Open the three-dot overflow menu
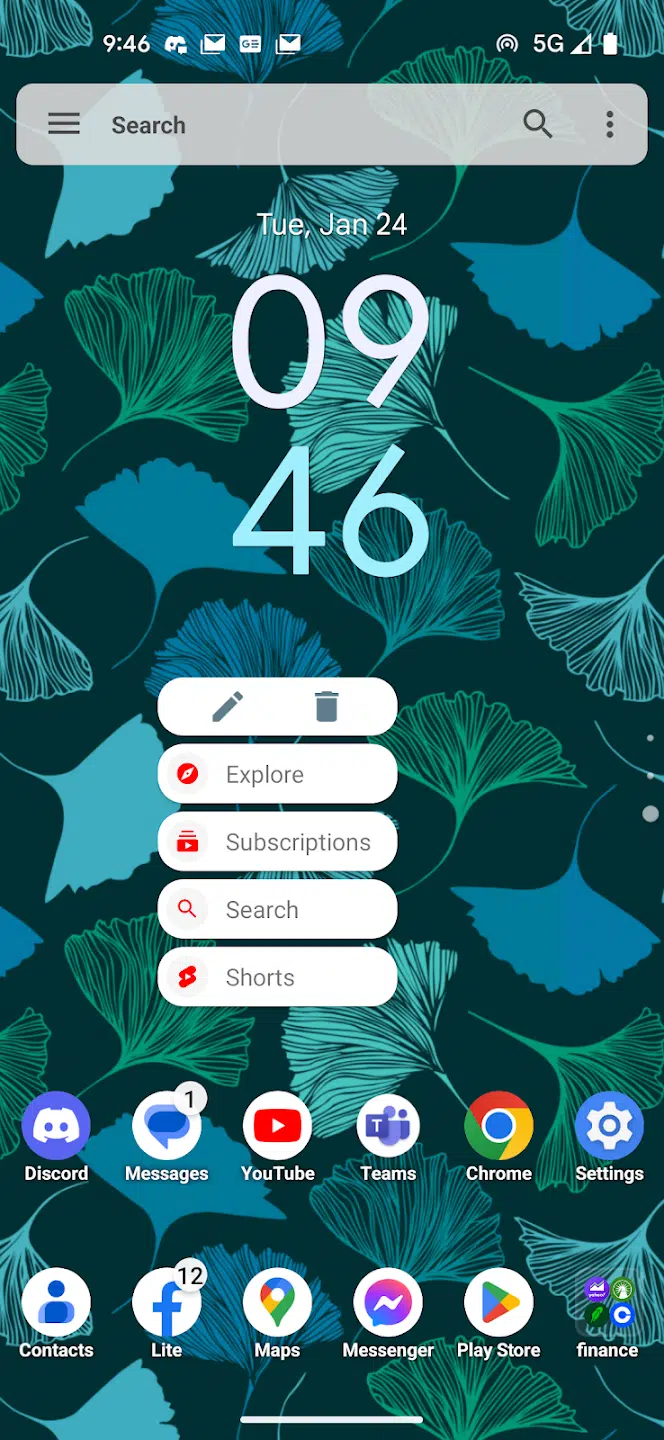 pos(609,124)
